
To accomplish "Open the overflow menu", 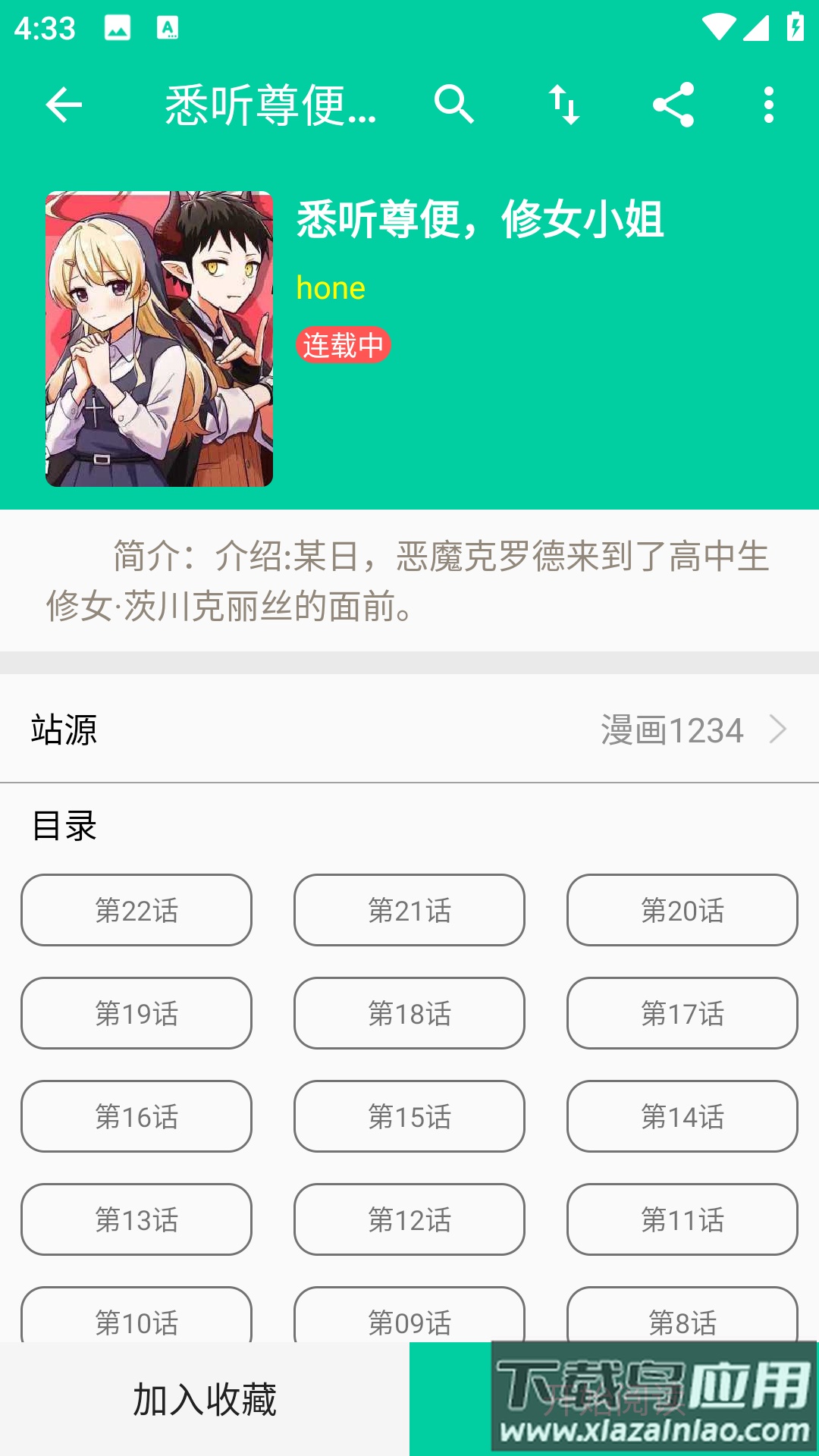I will pos(769,105).
